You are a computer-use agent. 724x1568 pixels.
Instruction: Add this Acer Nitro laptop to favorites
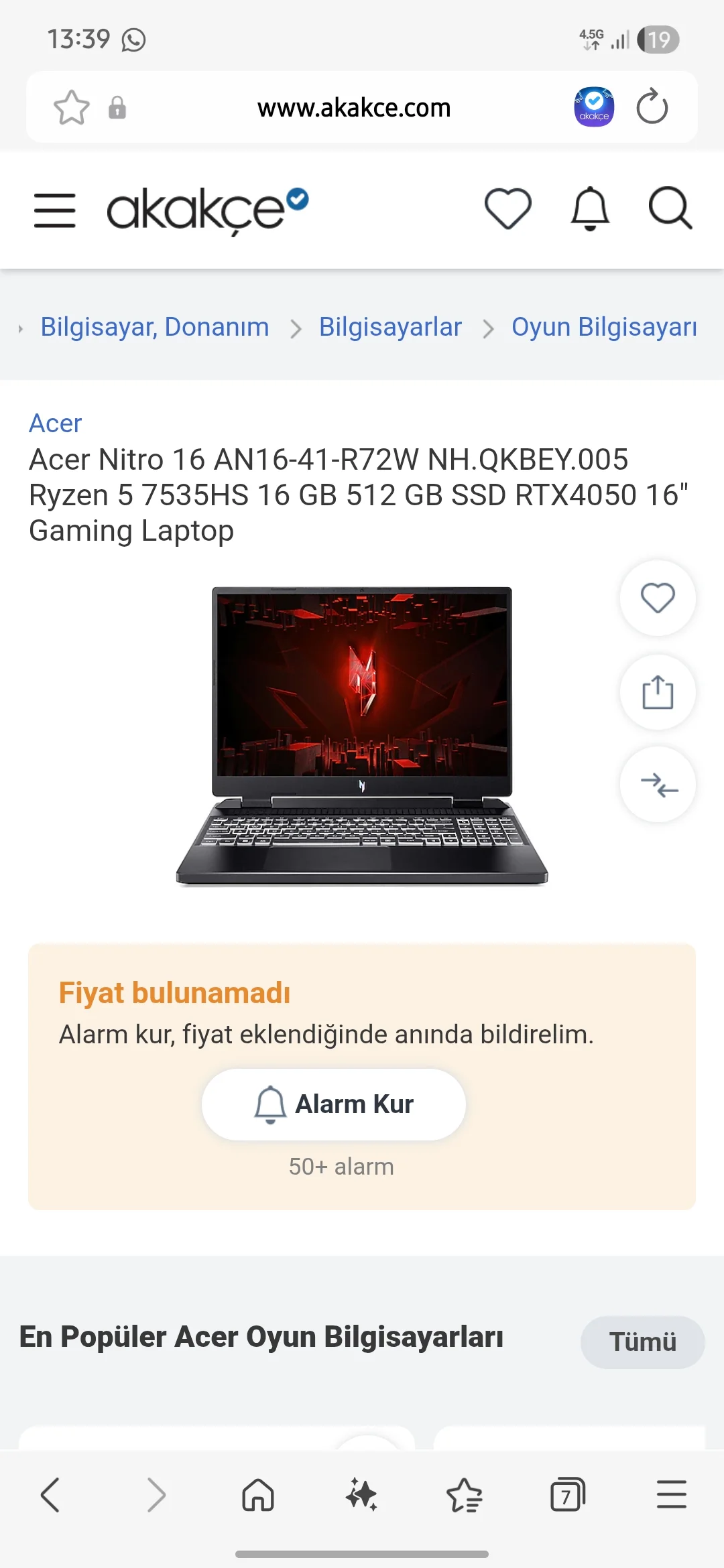(658, 598)
